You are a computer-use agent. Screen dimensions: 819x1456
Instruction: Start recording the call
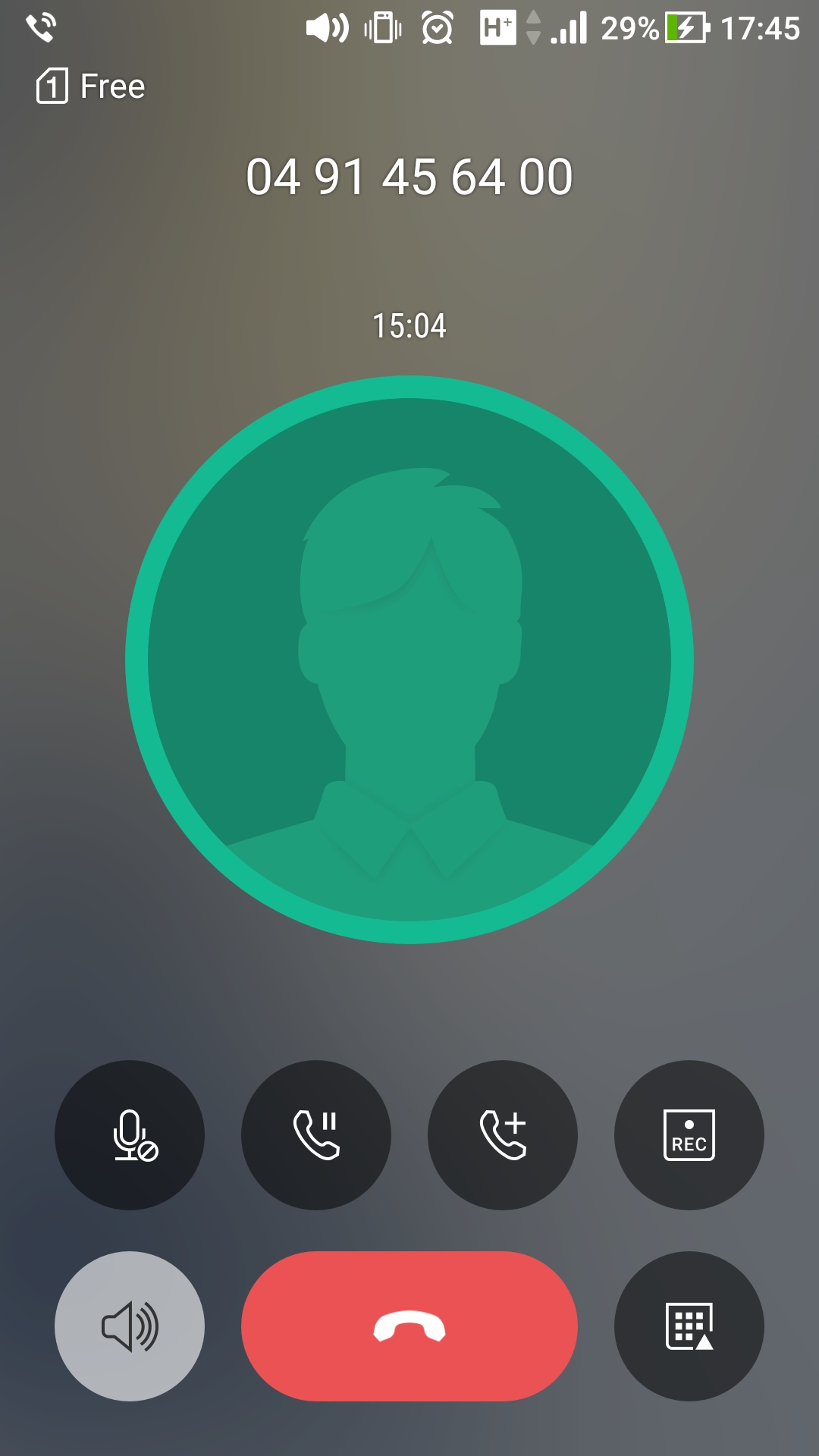click(689, 1134)
